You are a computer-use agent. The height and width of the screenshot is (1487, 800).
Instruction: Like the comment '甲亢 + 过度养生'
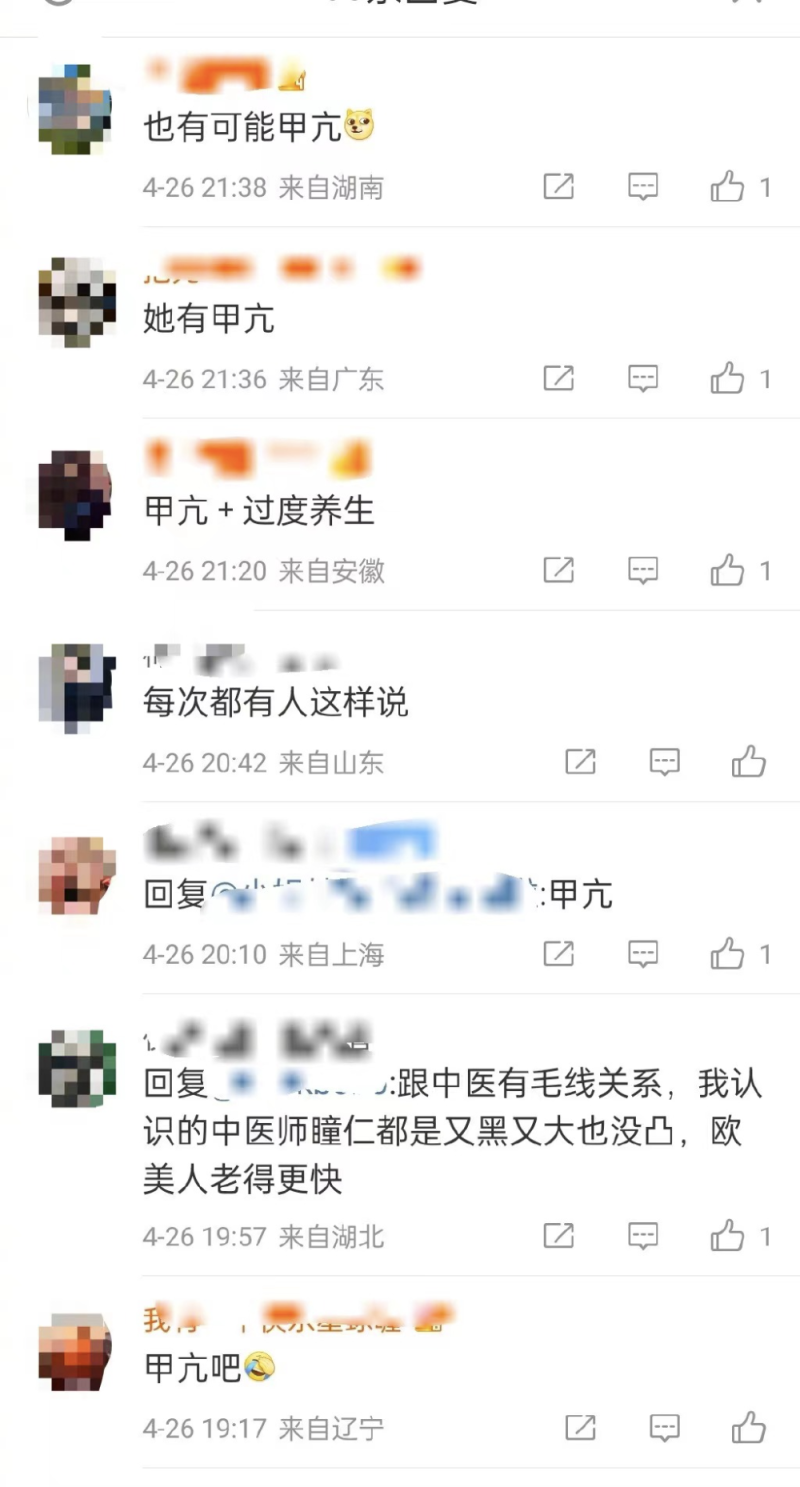[728, 571]
